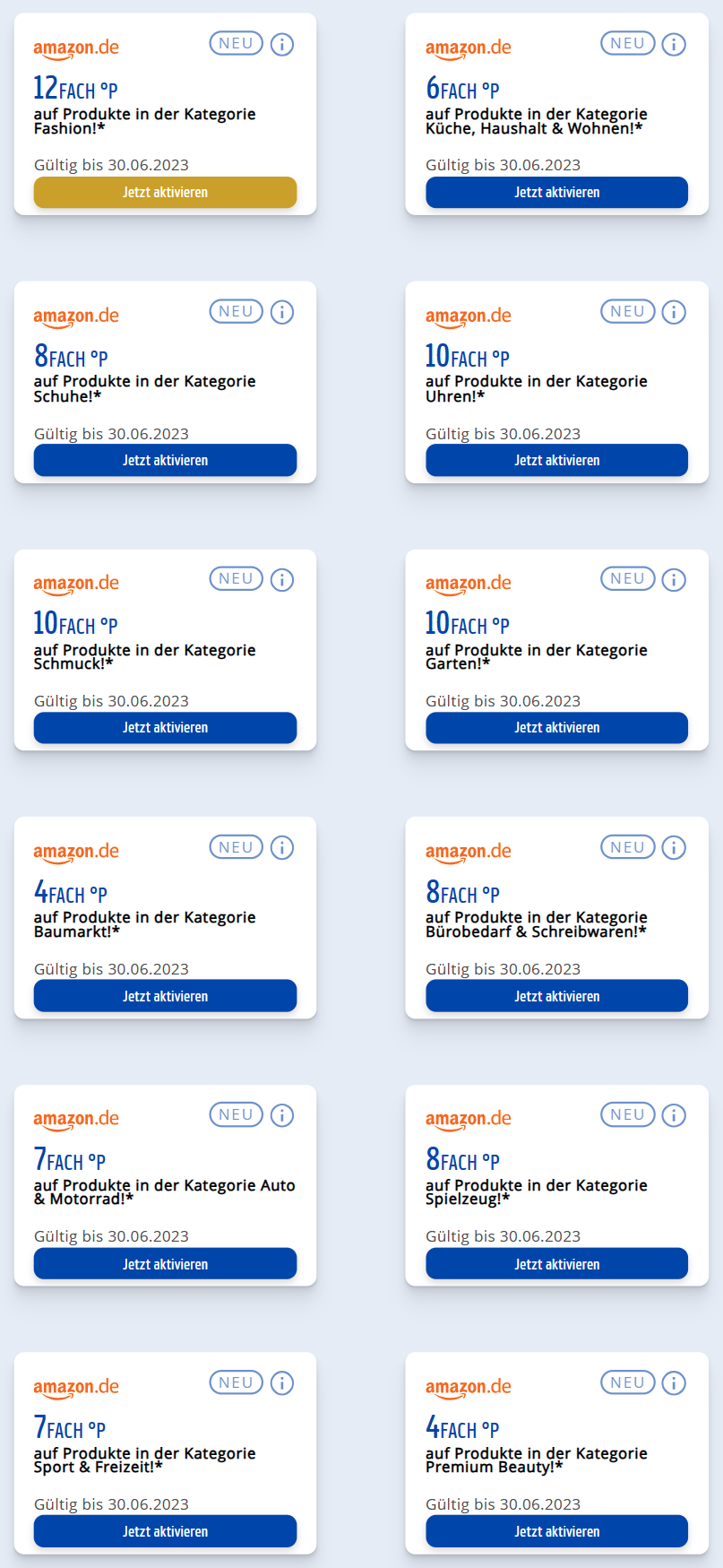
Task: Activate the 12fach Fashion coupon
Action: click(x=165, y=192)
